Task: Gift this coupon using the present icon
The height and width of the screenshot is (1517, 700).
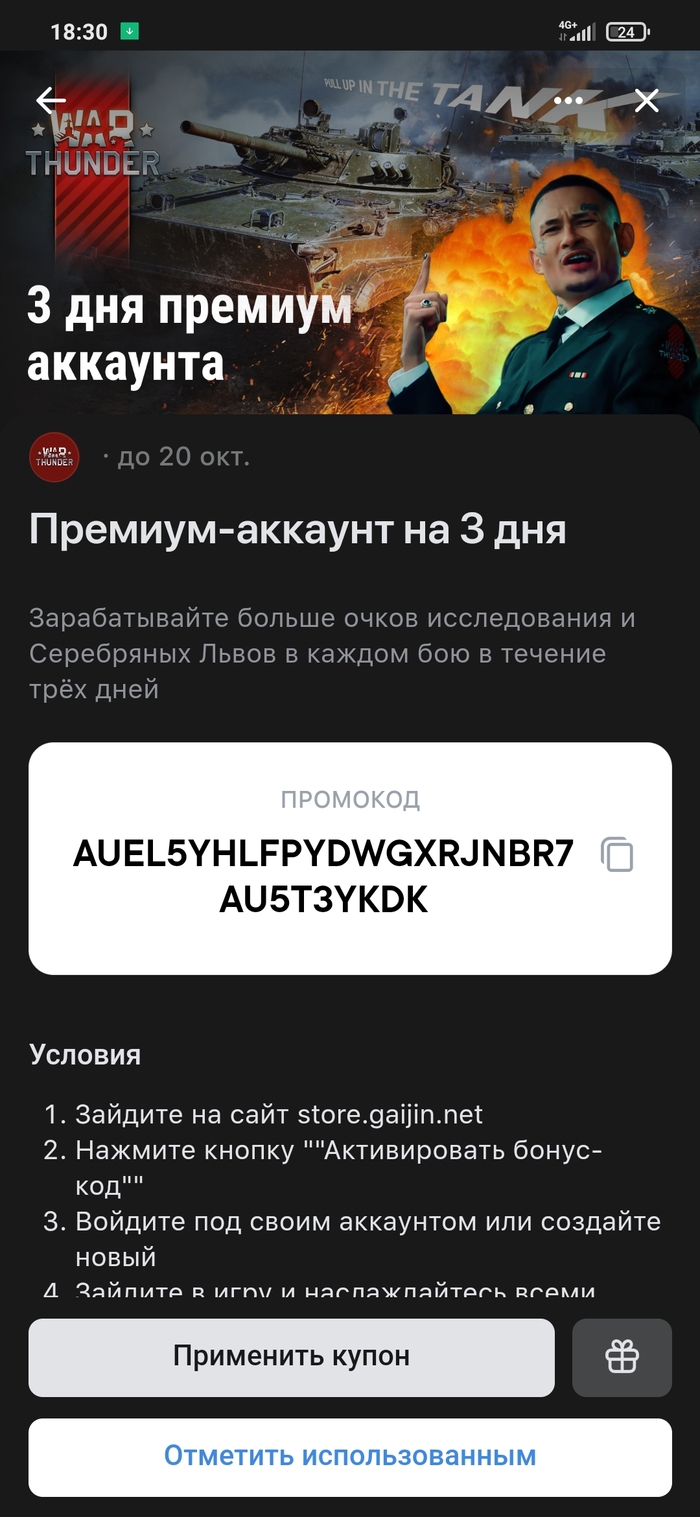Action: tap(621, 1357)
